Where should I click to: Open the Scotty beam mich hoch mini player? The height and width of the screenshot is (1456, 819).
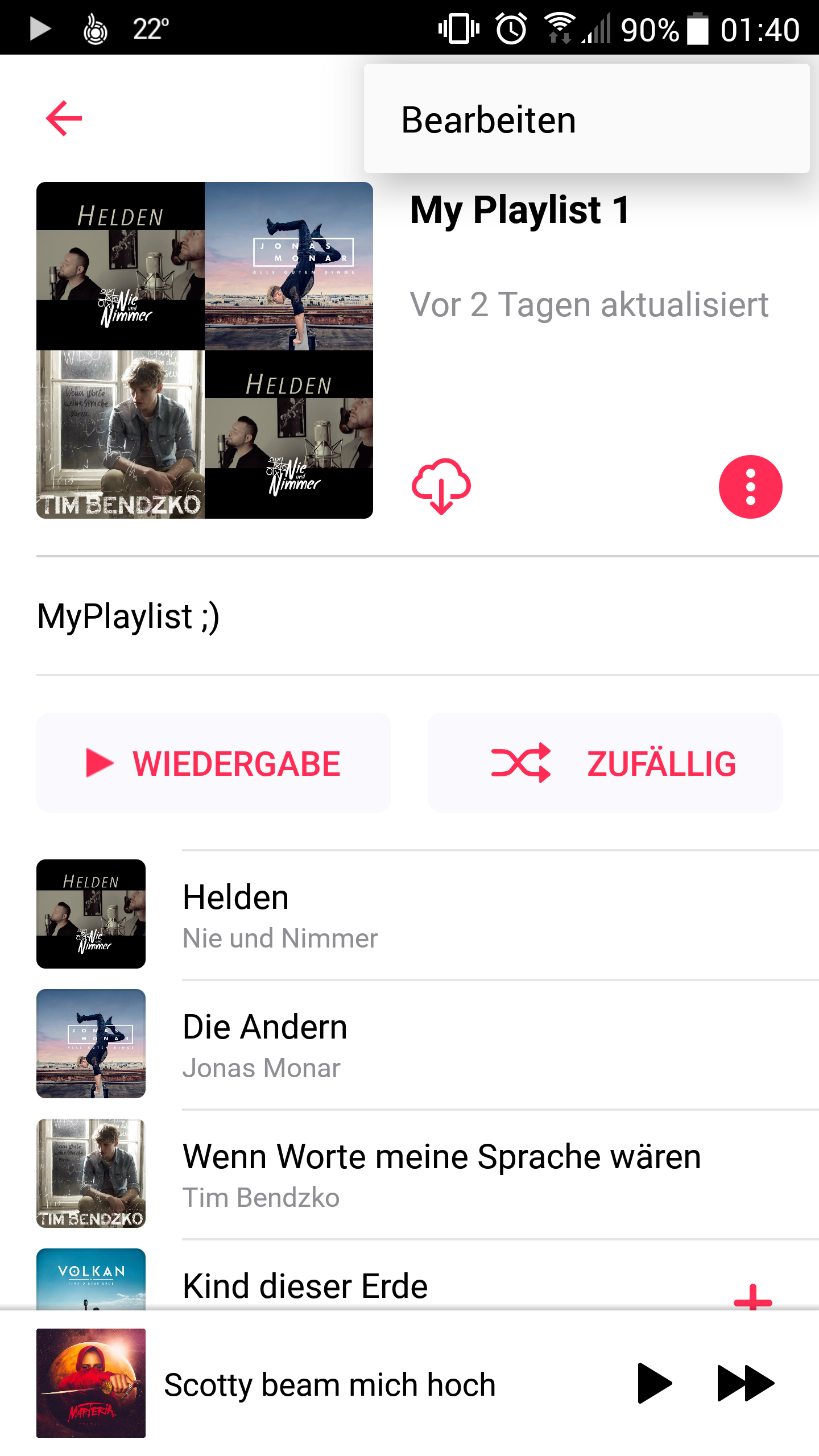pyautogui.click(x=330, y=1384)
